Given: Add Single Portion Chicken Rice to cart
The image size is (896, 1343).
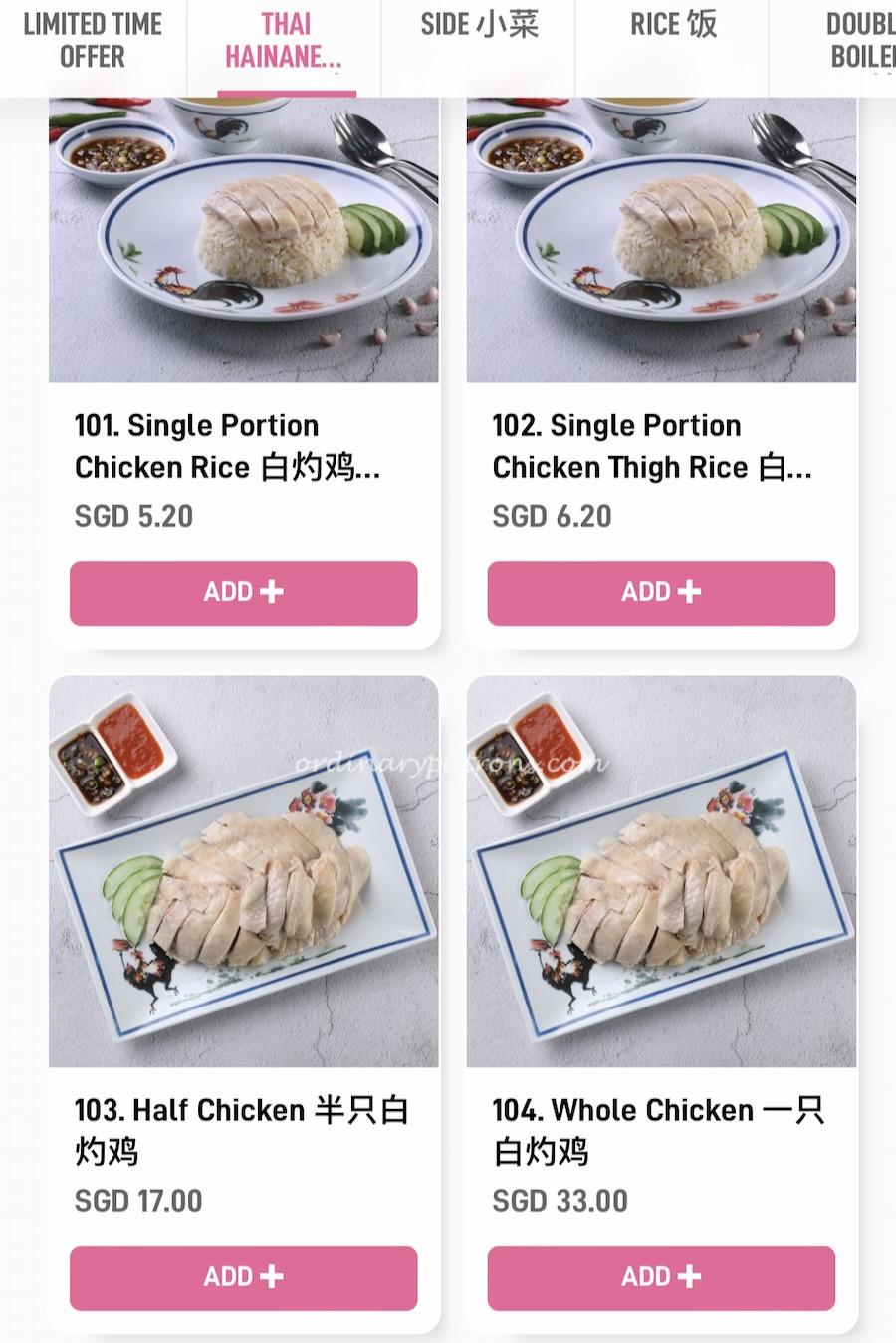Looking at the screenshot, I should (x=242, y=593).
